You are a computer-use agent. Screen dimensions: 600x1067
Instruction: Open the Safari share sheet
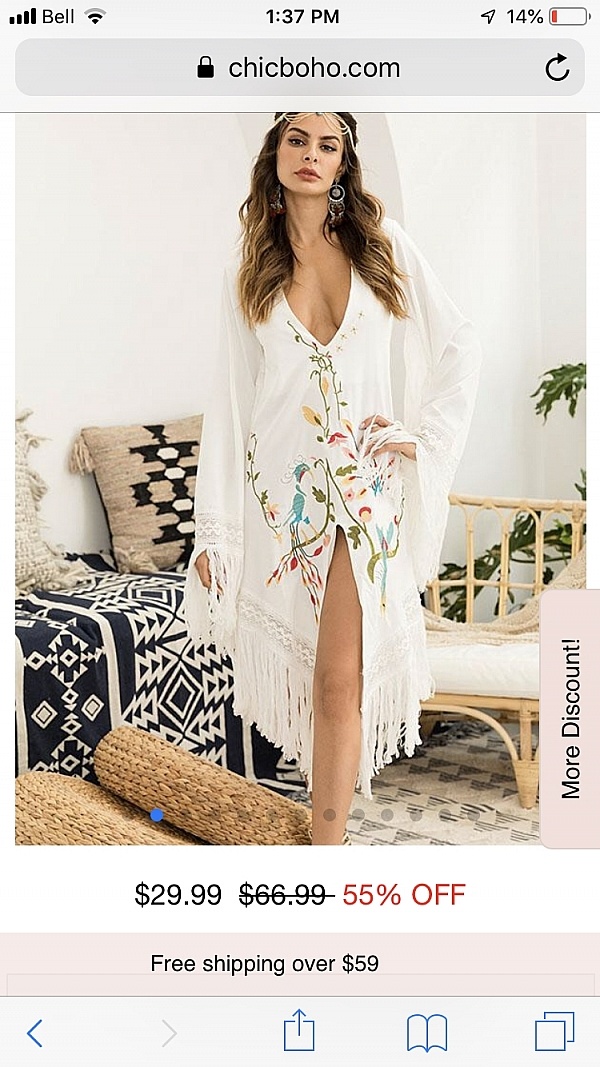(299, 1031)
